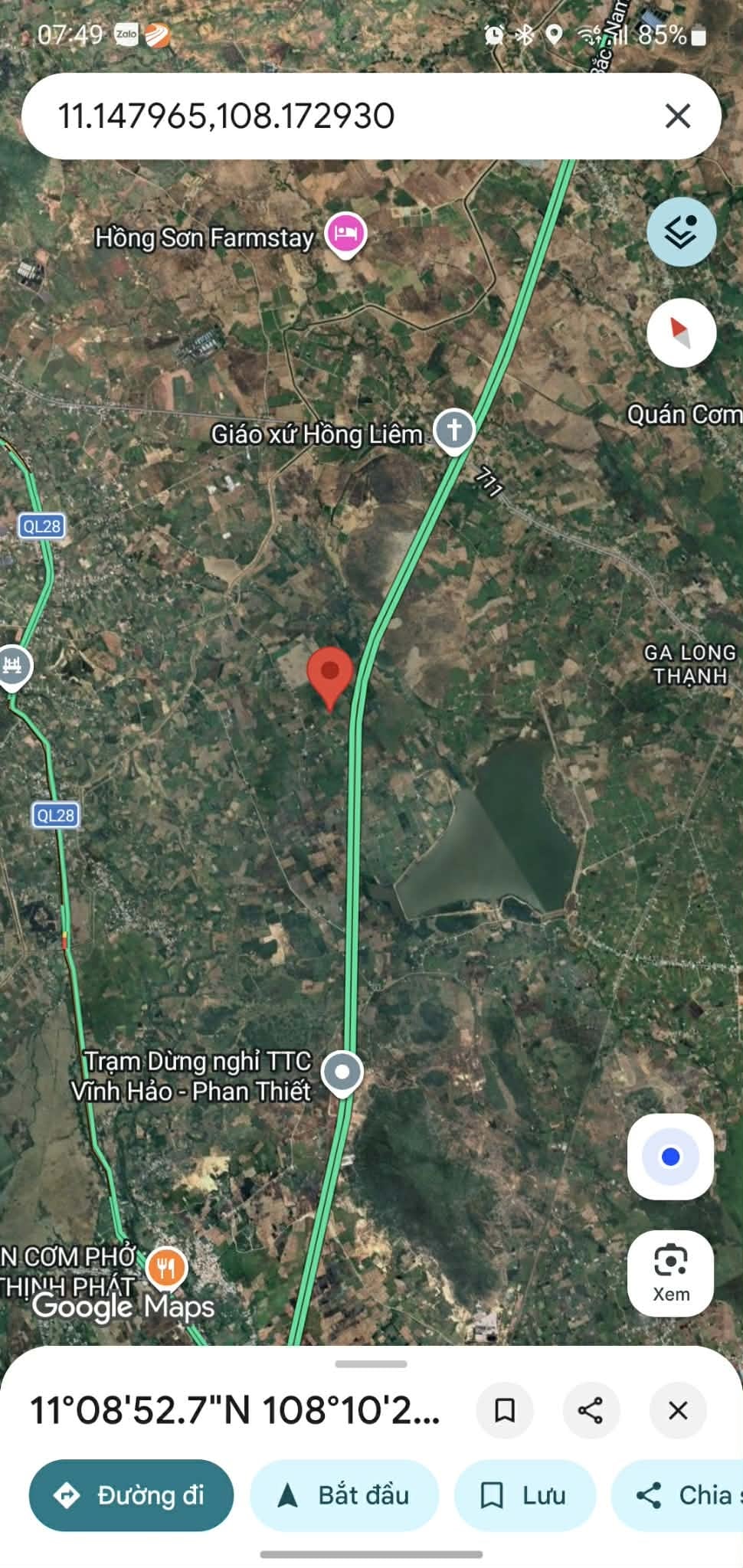Select Giáo xứ Hồng Liêm church marker
Screen dimensions: 743x1568
click(454, 430)
